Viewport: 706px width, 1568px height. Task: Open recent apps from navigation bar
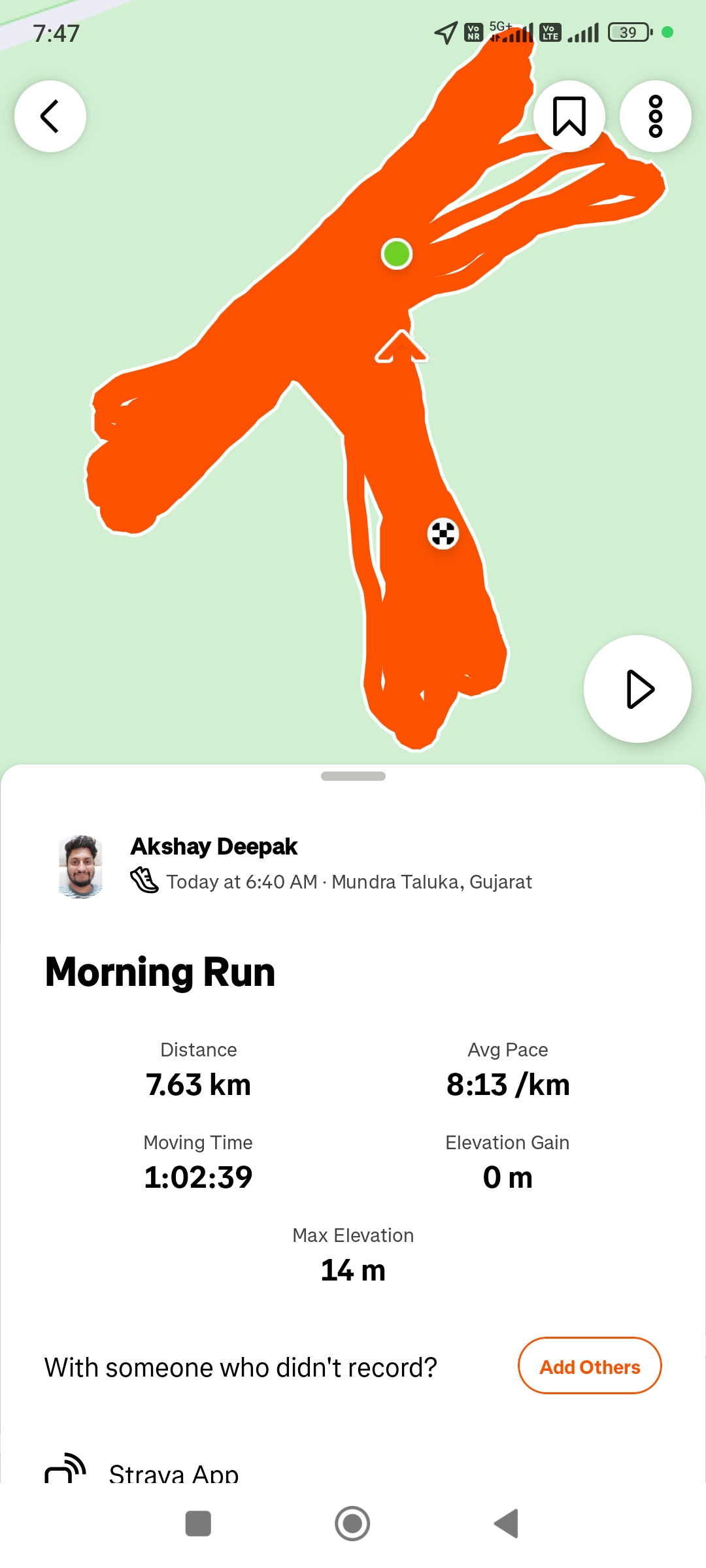[x=198, y=1524]
